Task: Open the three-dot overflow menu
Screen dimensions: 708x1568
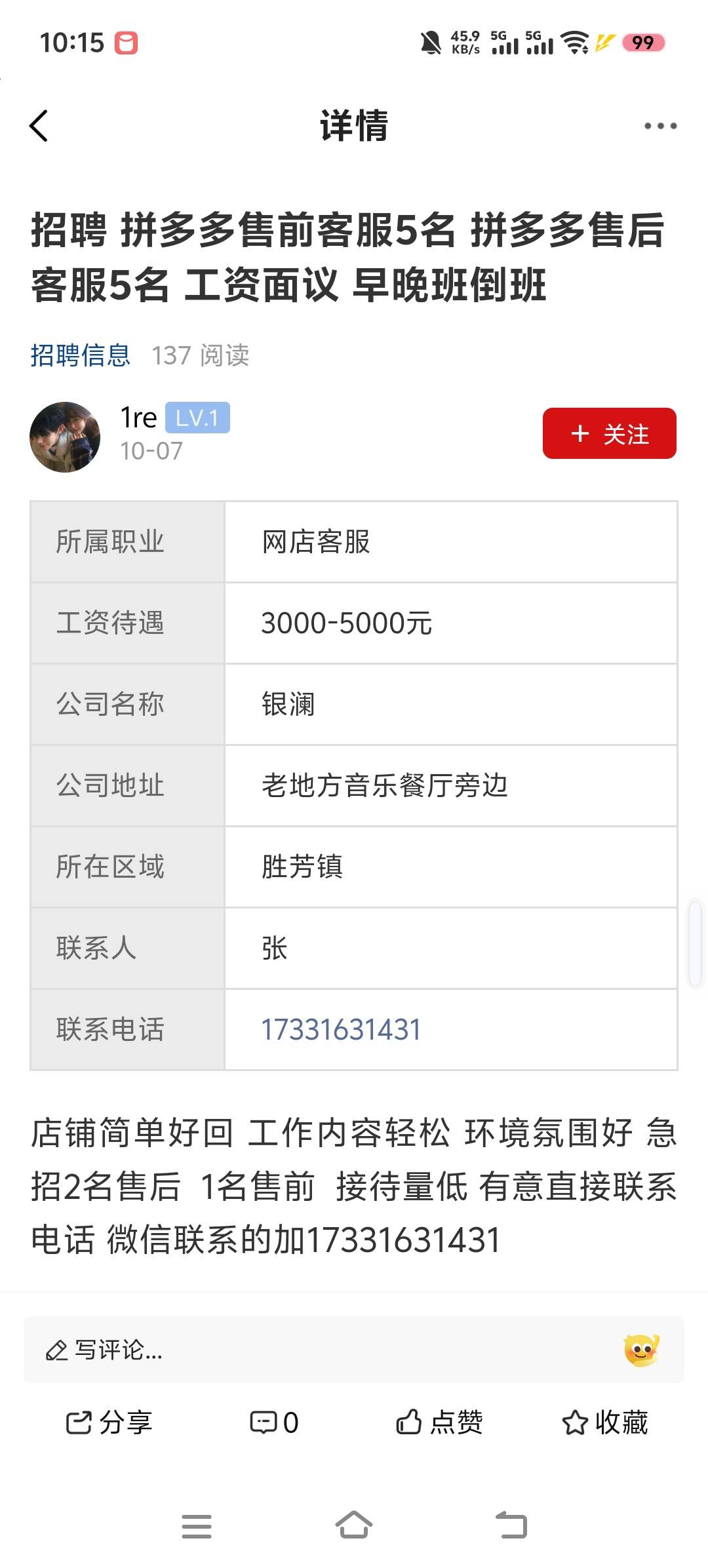Action: pyautogui.click(x=659, y=126)
